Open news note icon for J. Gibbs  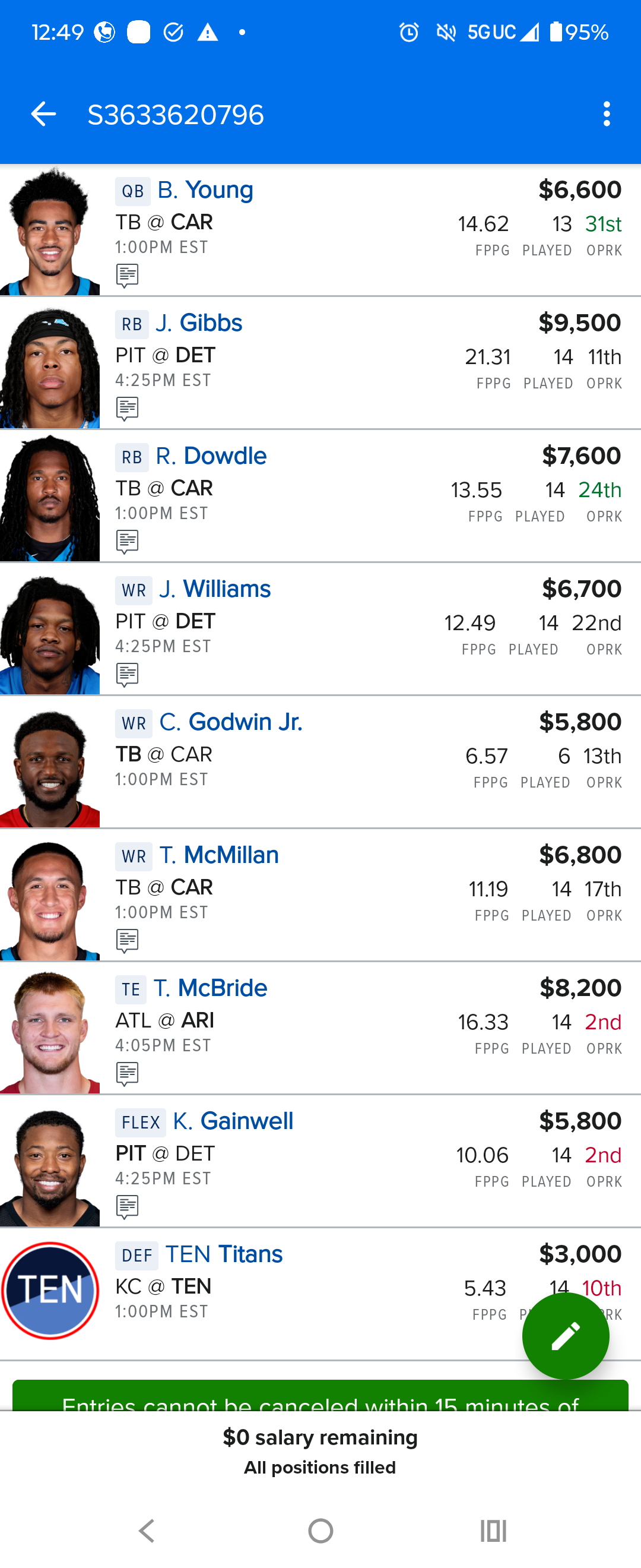point(127,409)
